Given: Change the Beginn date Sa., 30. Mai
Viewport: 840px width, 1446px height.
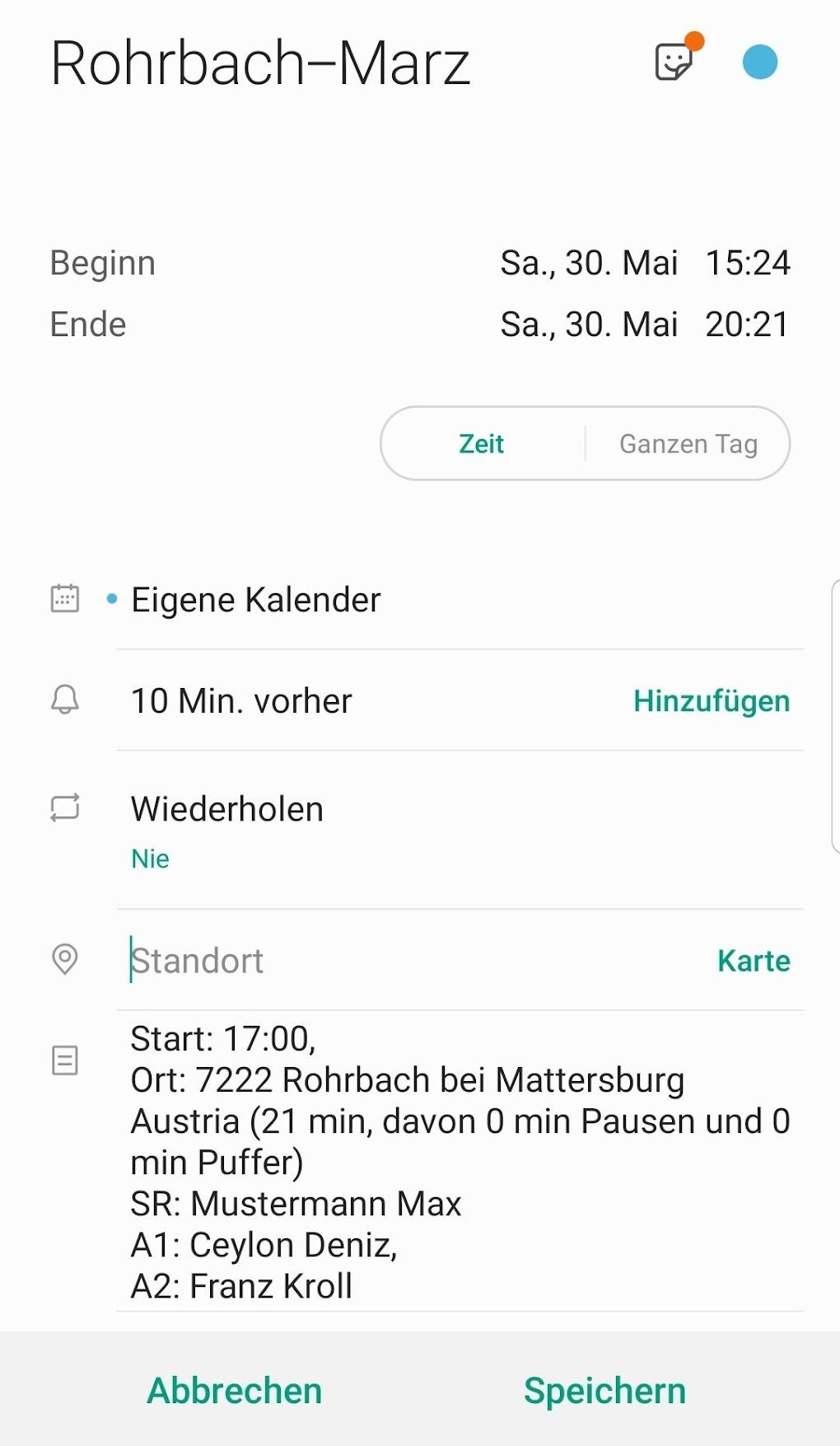Looking at the screenshot, I should coord(589,263).
